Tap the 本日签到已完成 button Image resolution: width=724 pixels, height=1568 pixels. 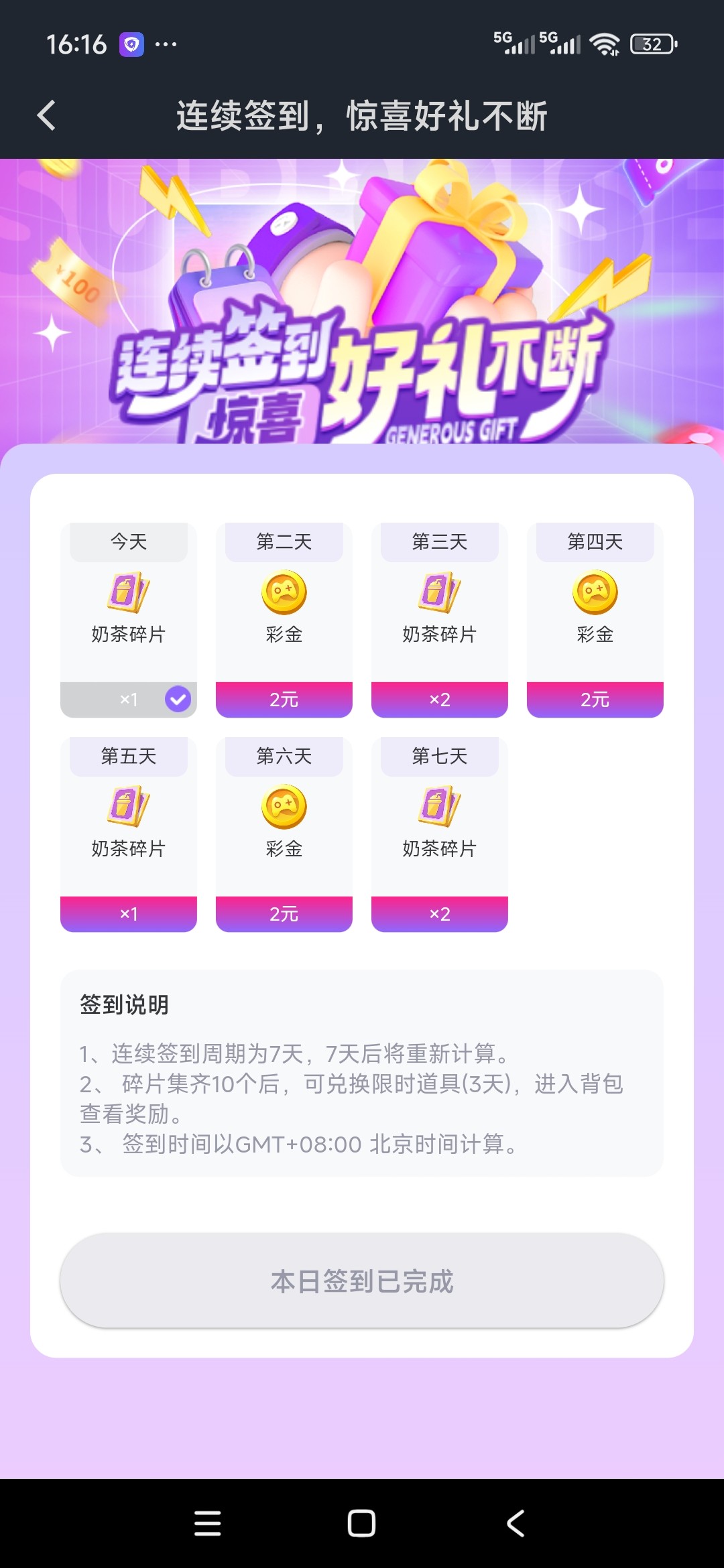click(362, 1281)
